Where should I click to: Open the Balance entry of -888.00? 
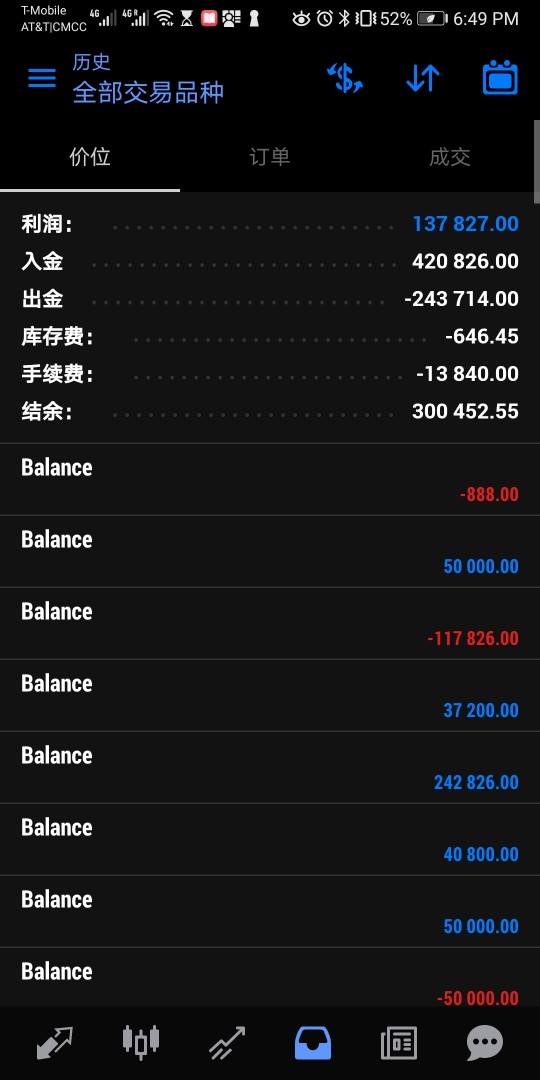pyautogui.click(x=270, y=479)
